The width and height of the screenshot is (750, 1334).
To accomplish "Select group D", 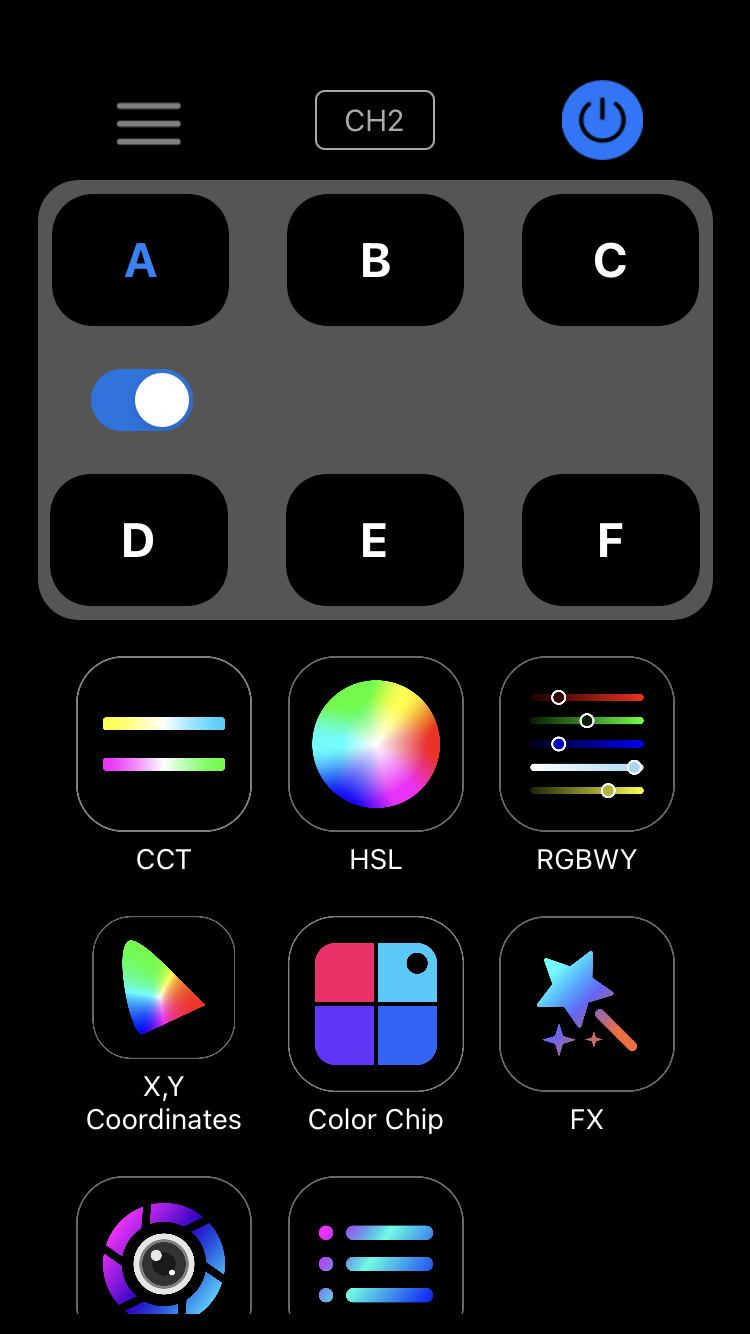I will pyautogui.click(x=139, y=540).
